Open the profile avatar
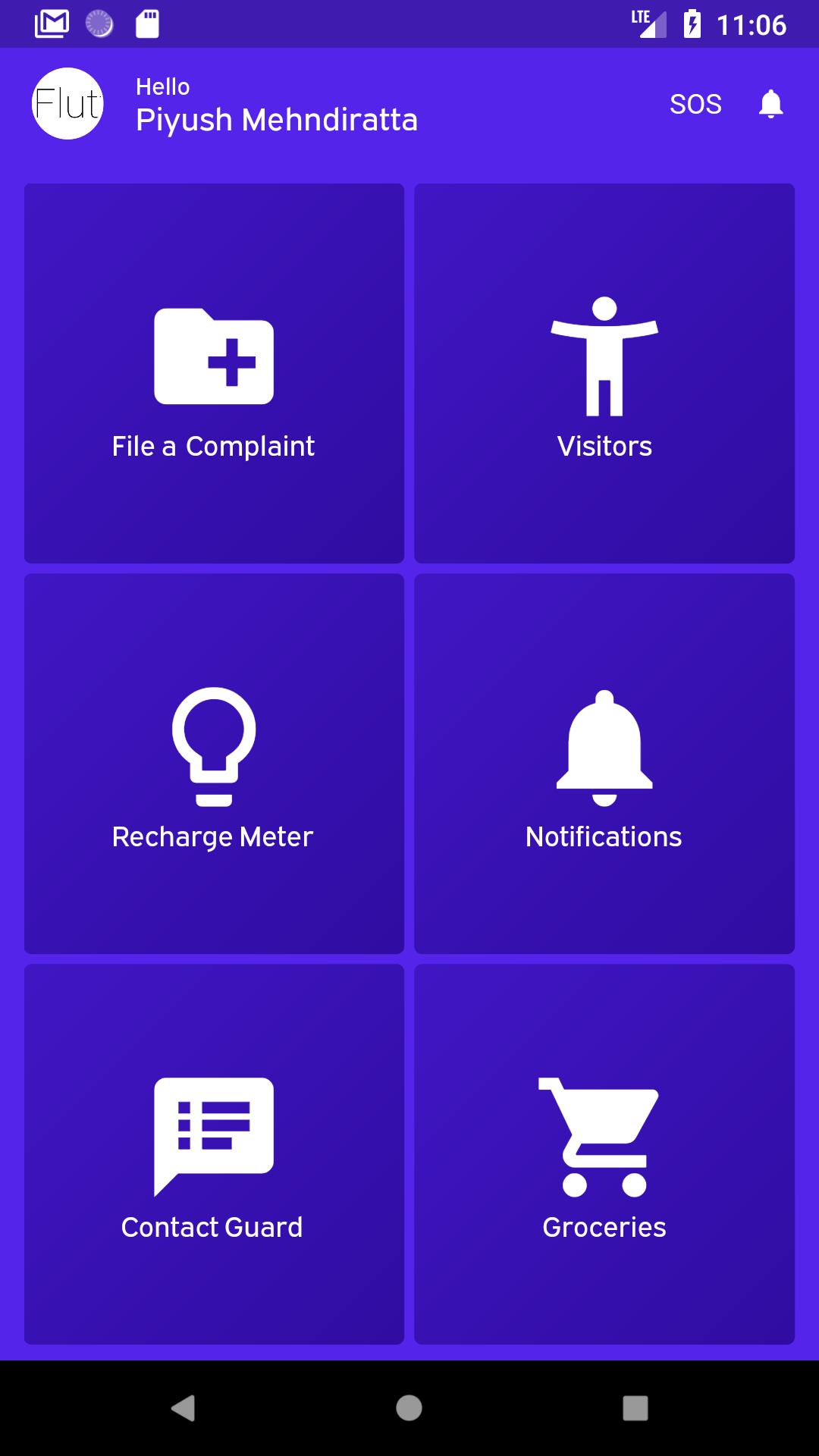This screenshot has height=1456, width=819. pyautogui.click(x=67, y=104)
